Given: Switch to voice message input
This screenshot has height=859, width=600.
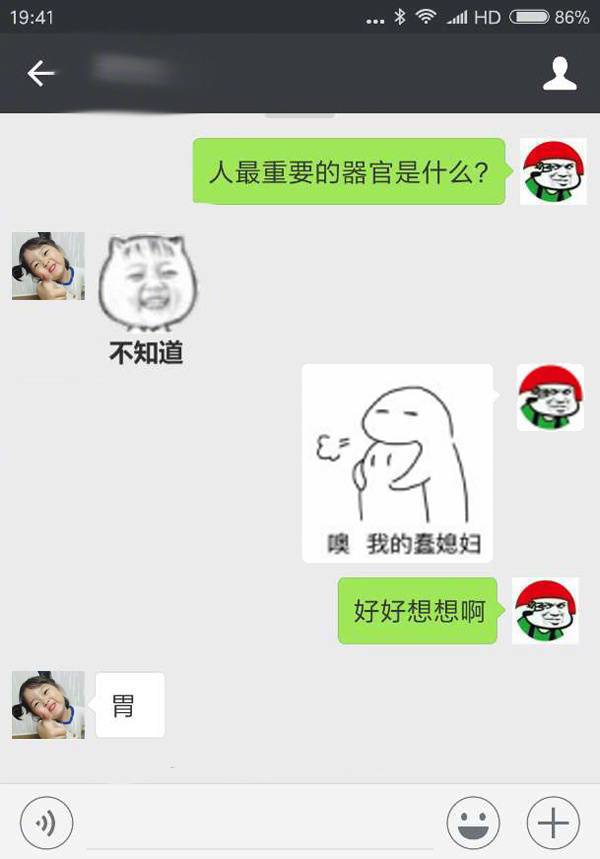Looking at the screenshot, I should point(45,823).
